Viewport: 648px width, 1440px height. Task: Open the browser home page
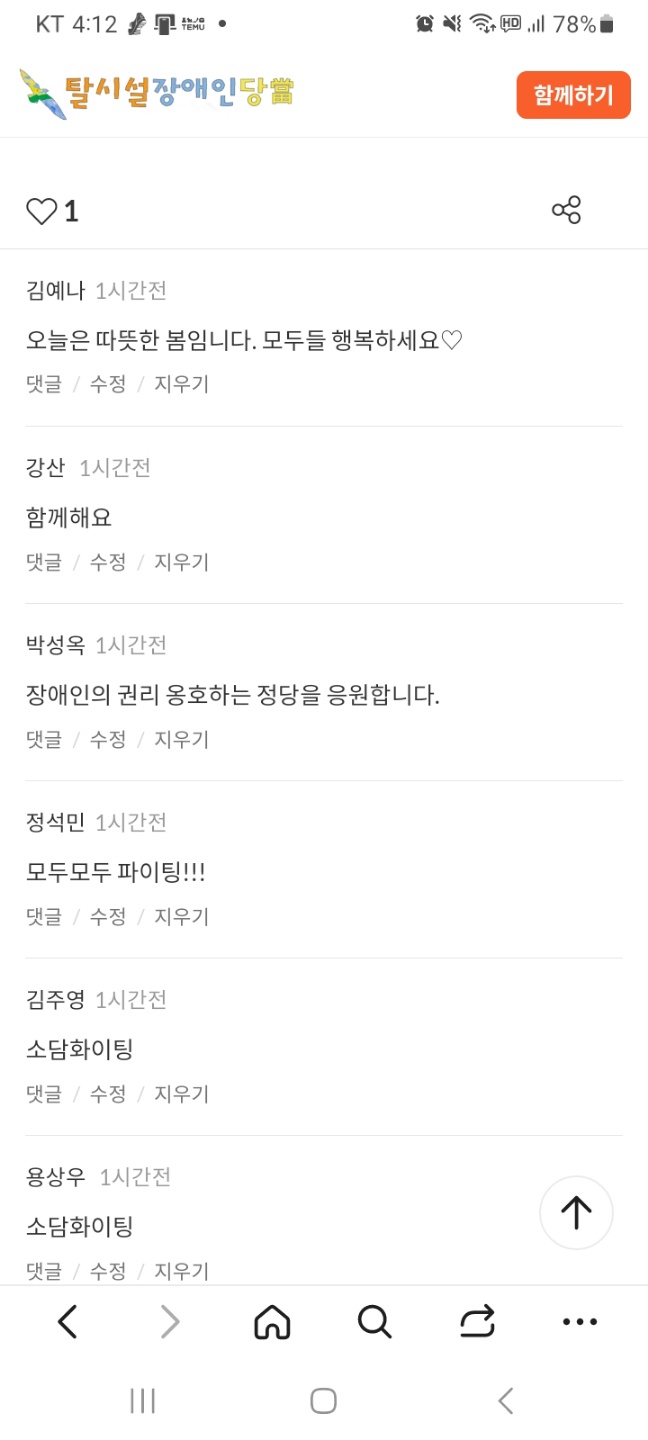(272, 1322)
